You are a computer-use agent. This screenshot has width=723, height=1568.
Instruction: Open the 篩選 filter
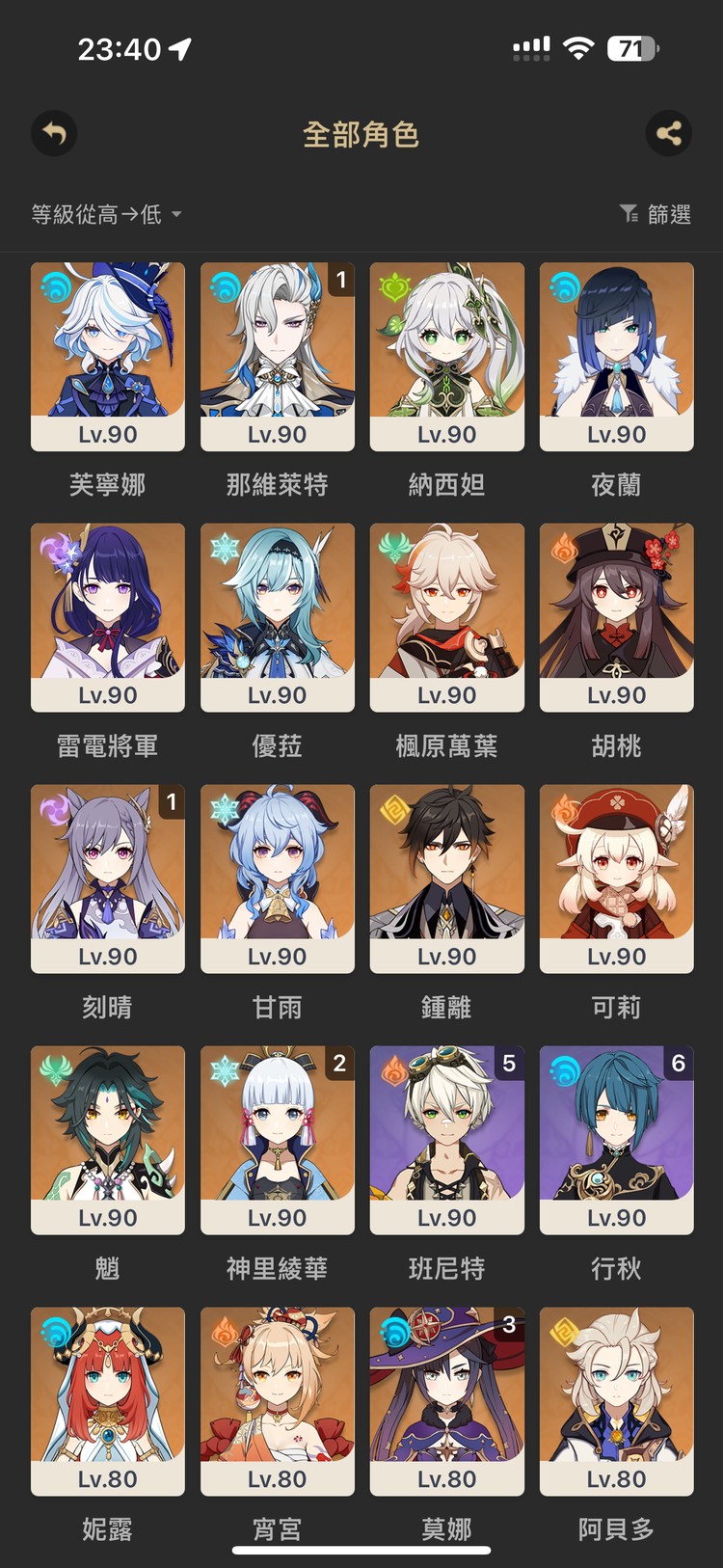click(x=656, y=214)
